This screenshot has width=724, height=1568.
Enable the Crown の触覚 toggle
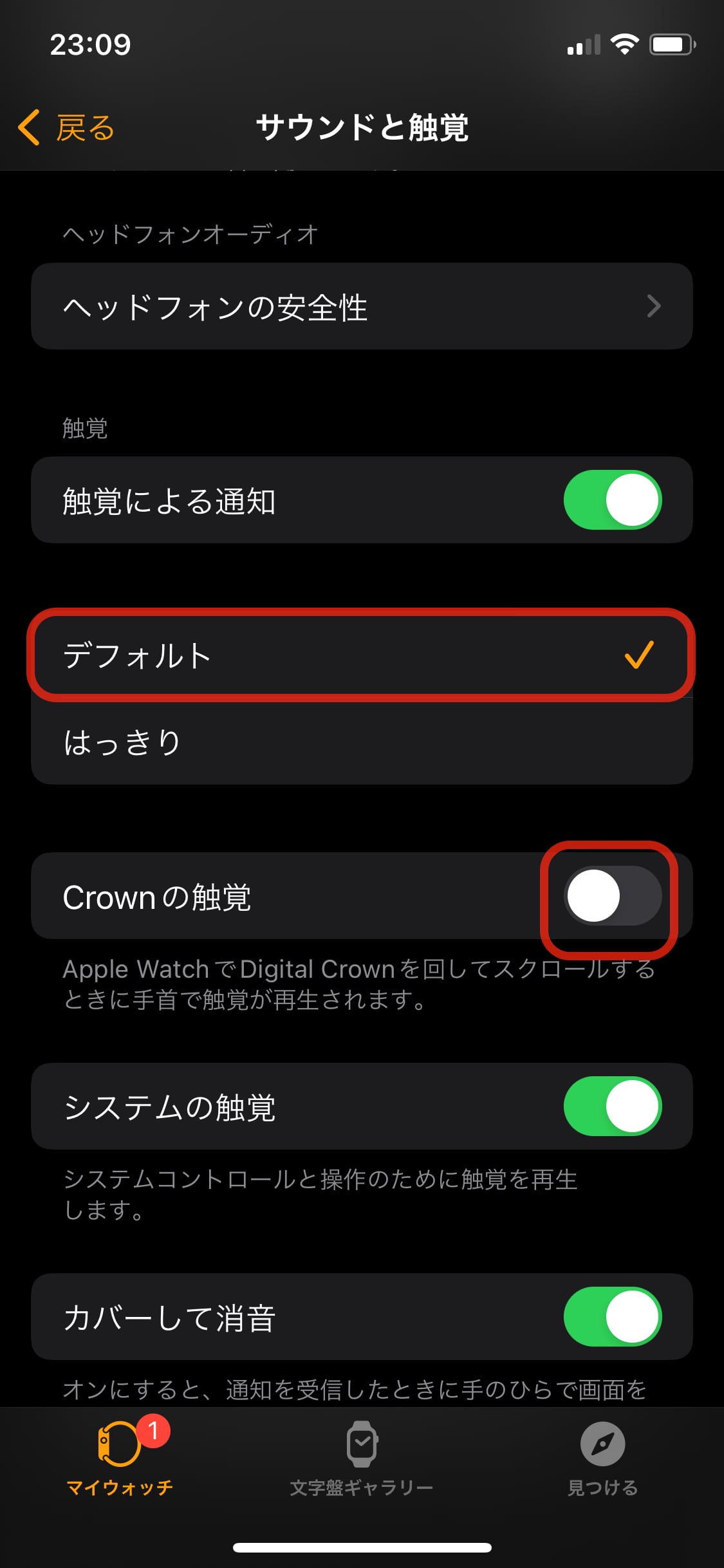click(612, 896)
